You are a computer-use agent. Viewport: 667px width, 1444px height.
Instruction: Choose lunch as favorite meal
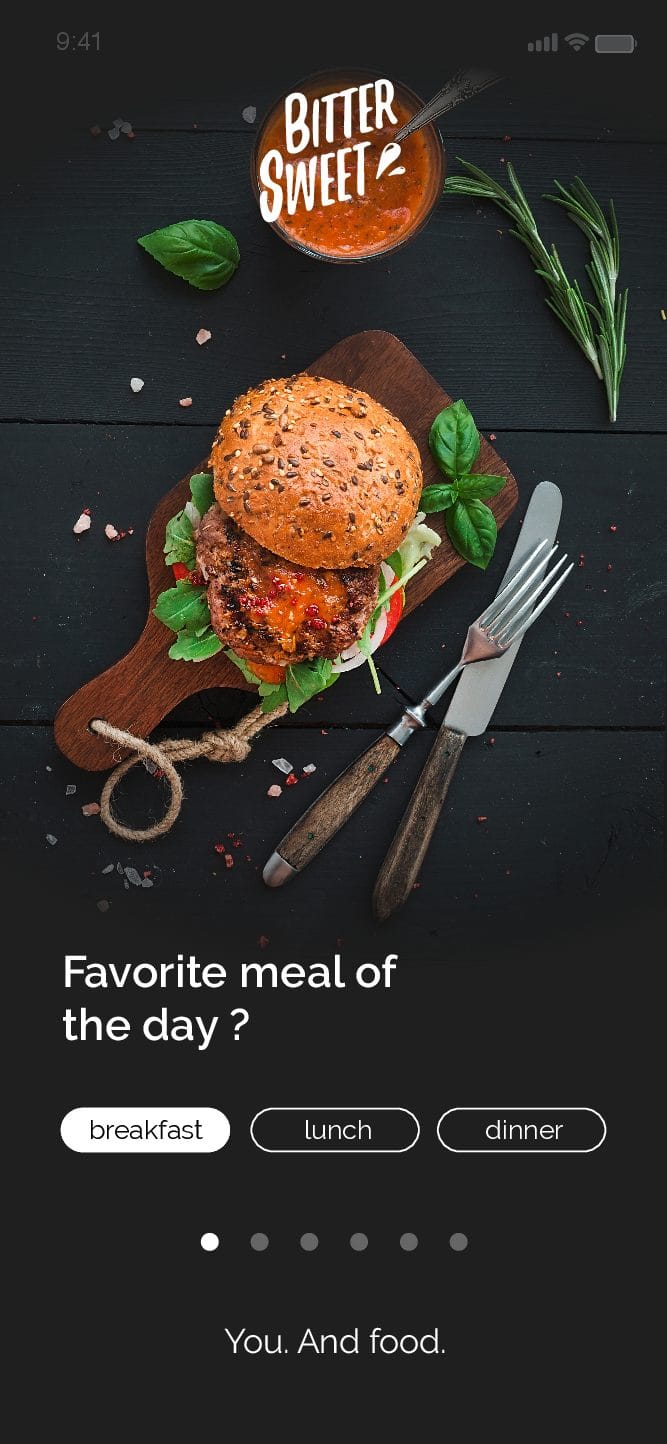(x=334, y=1130)
